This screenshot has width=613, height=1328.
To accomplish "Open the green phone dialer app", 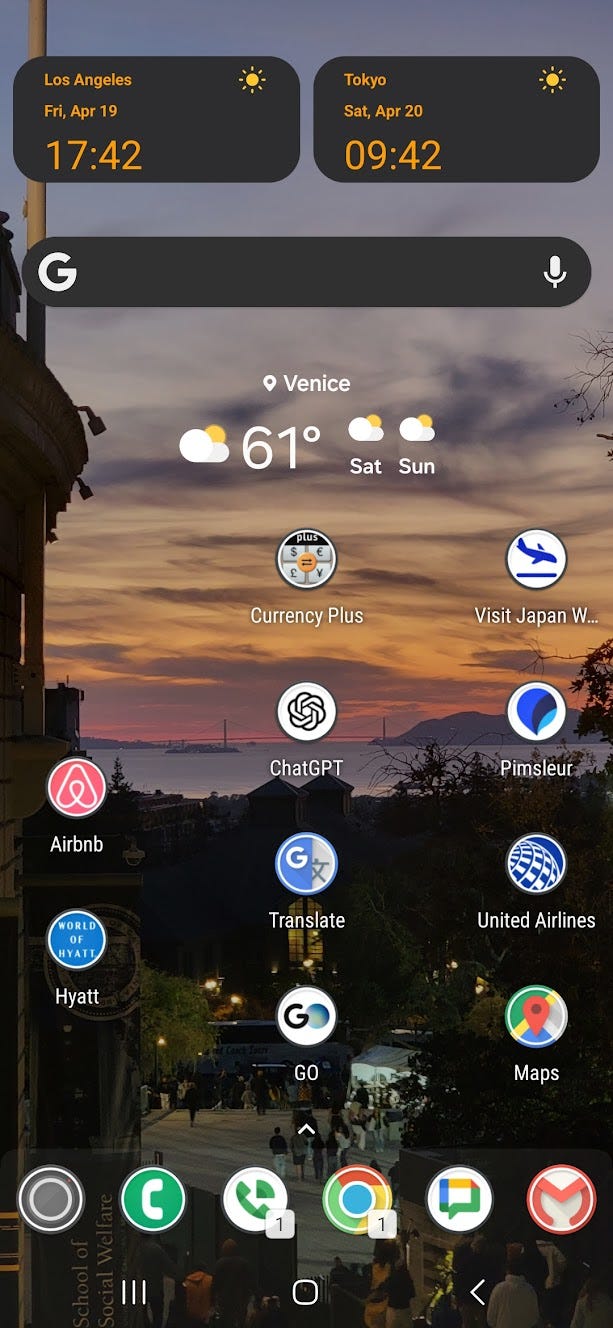I will [x=153, y=1199].
